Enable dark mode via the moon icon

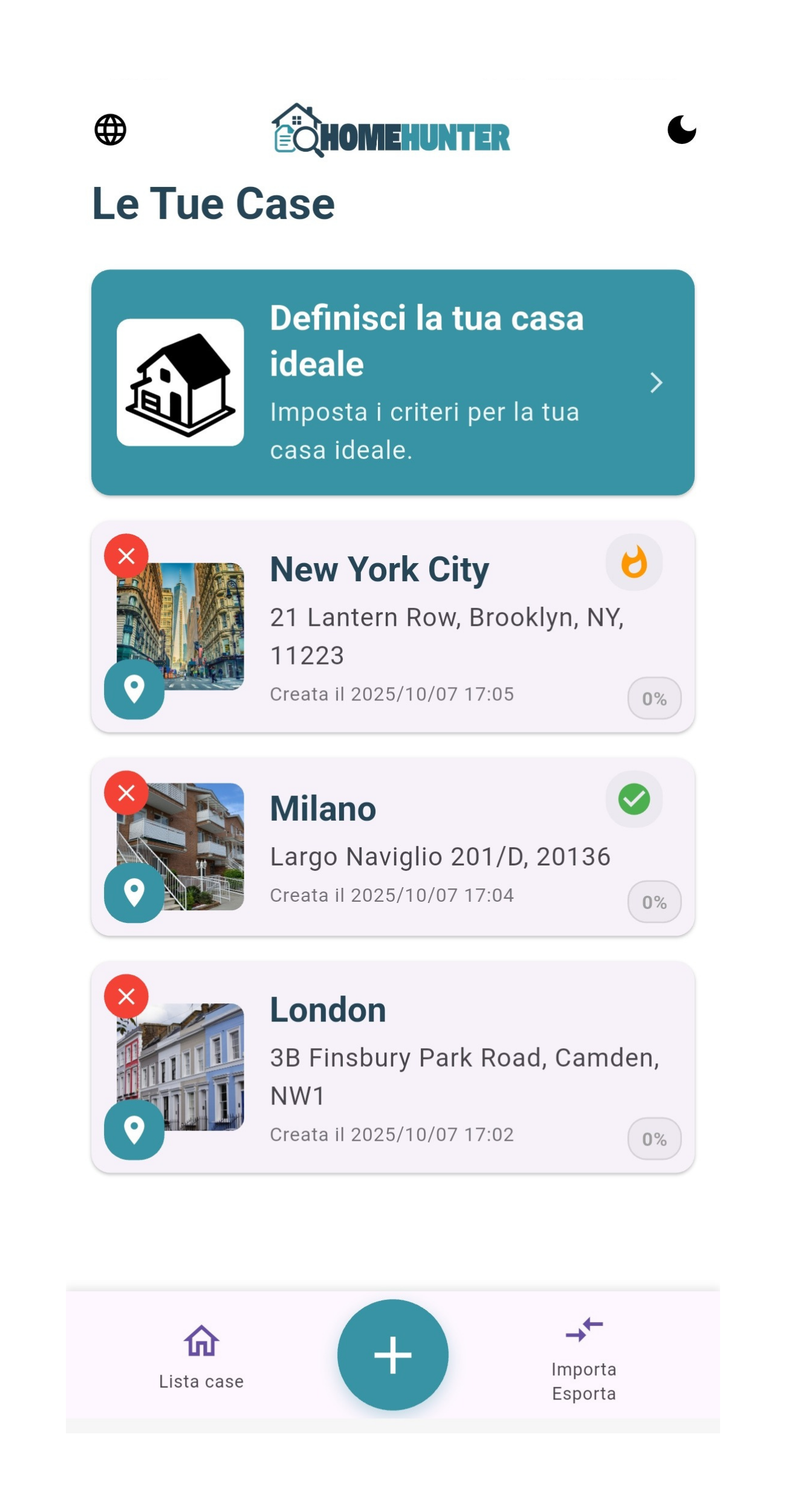coord(682,129)
